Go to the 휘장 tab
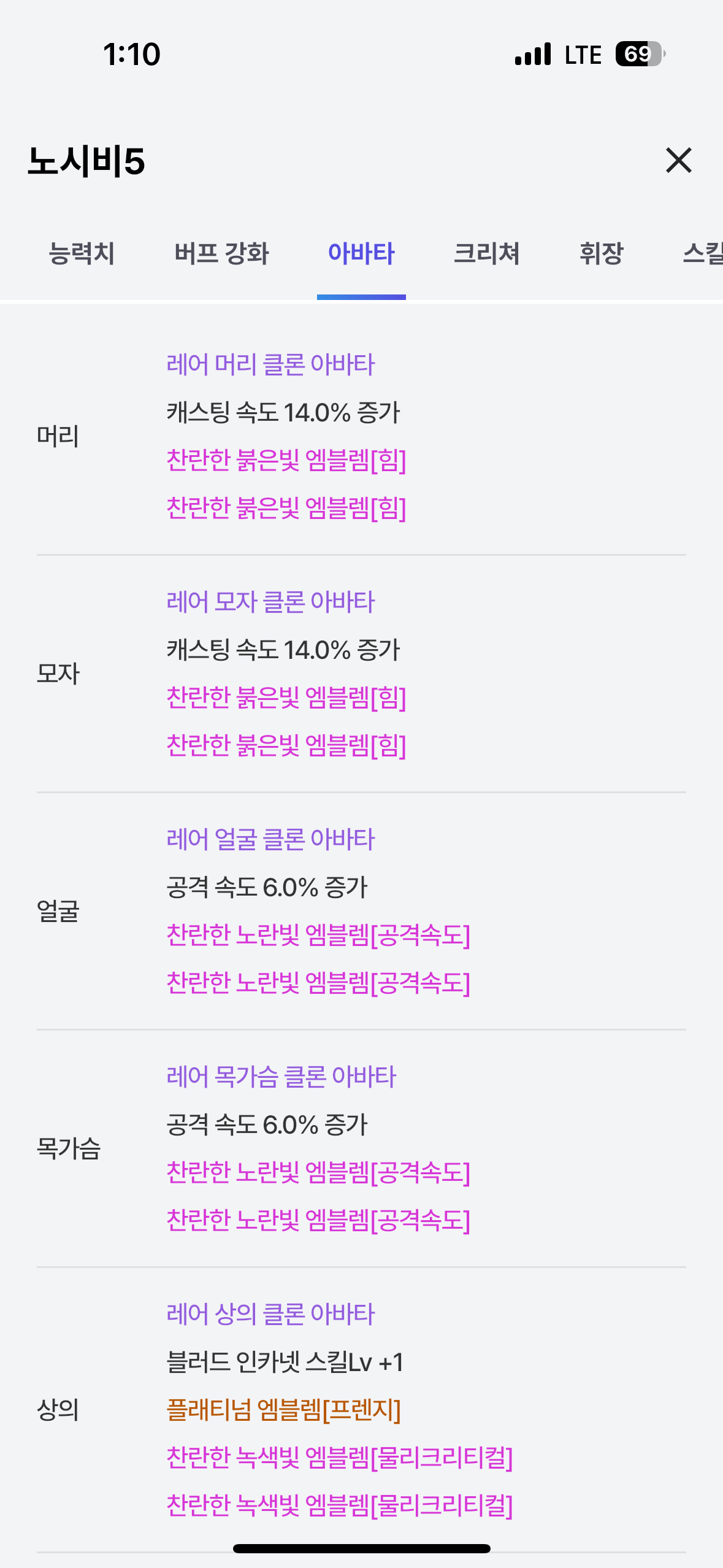This screenshot has height=1568, width=723. (601, 253)
